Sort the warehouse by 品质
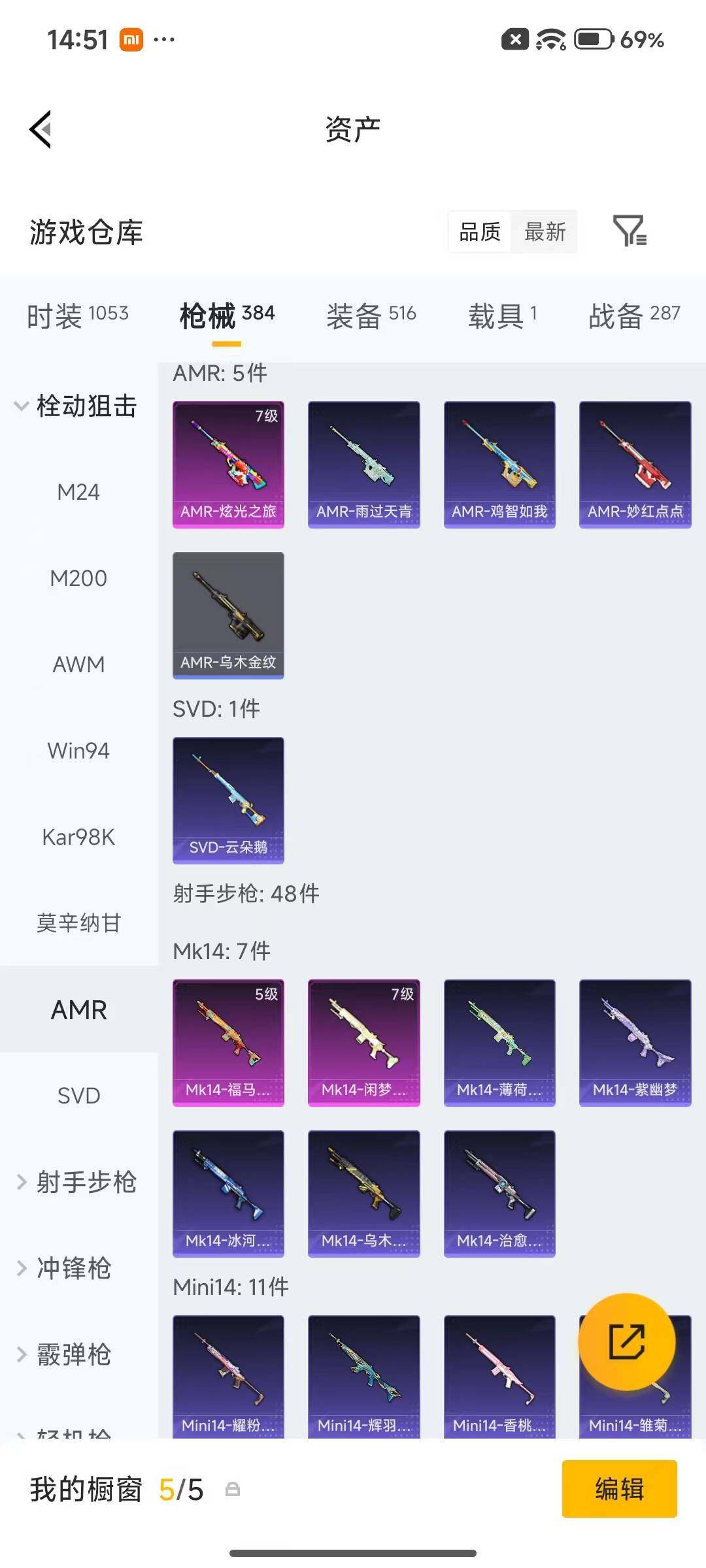Image resolution: width=706 pixels, height=1568 pixels. 480,232
